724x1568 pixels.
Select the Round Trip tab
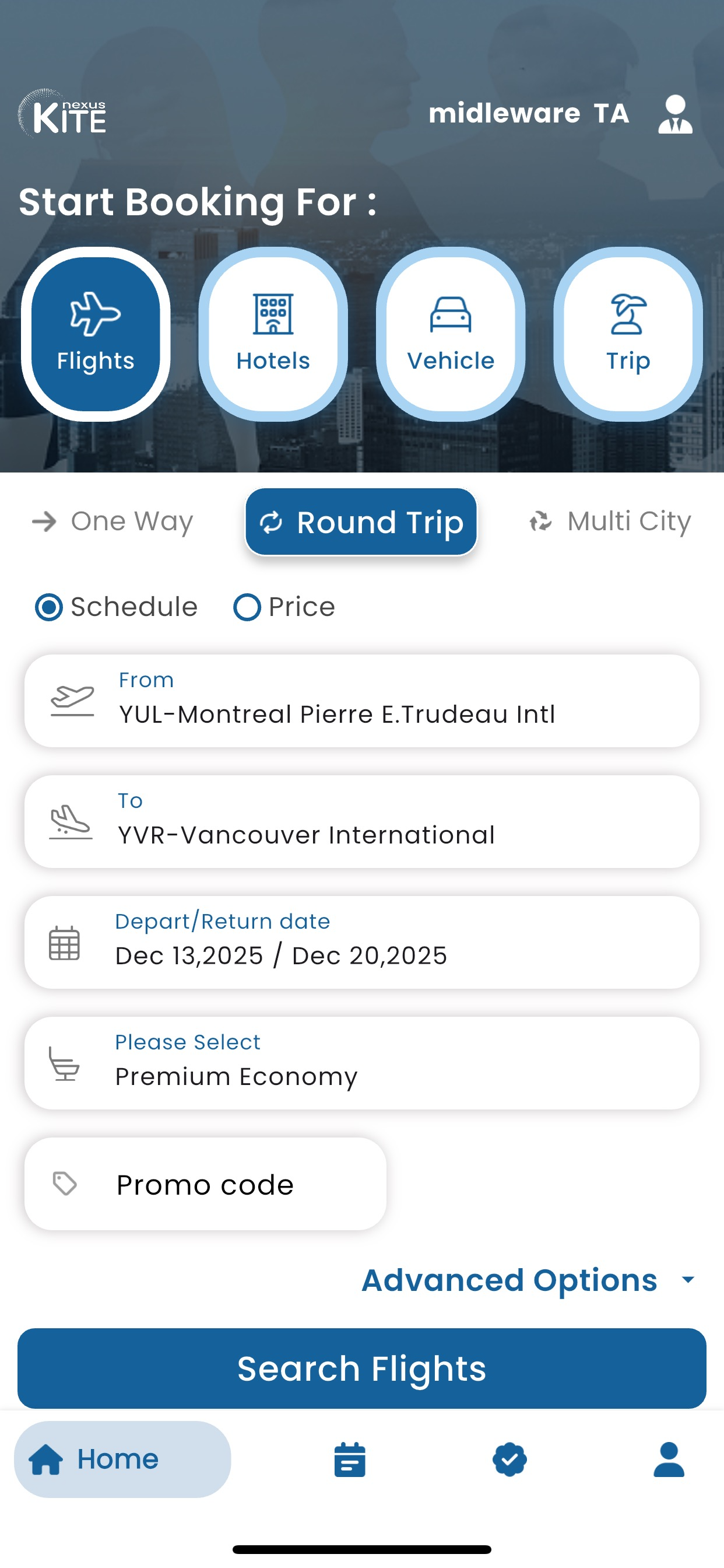(361, 522)
